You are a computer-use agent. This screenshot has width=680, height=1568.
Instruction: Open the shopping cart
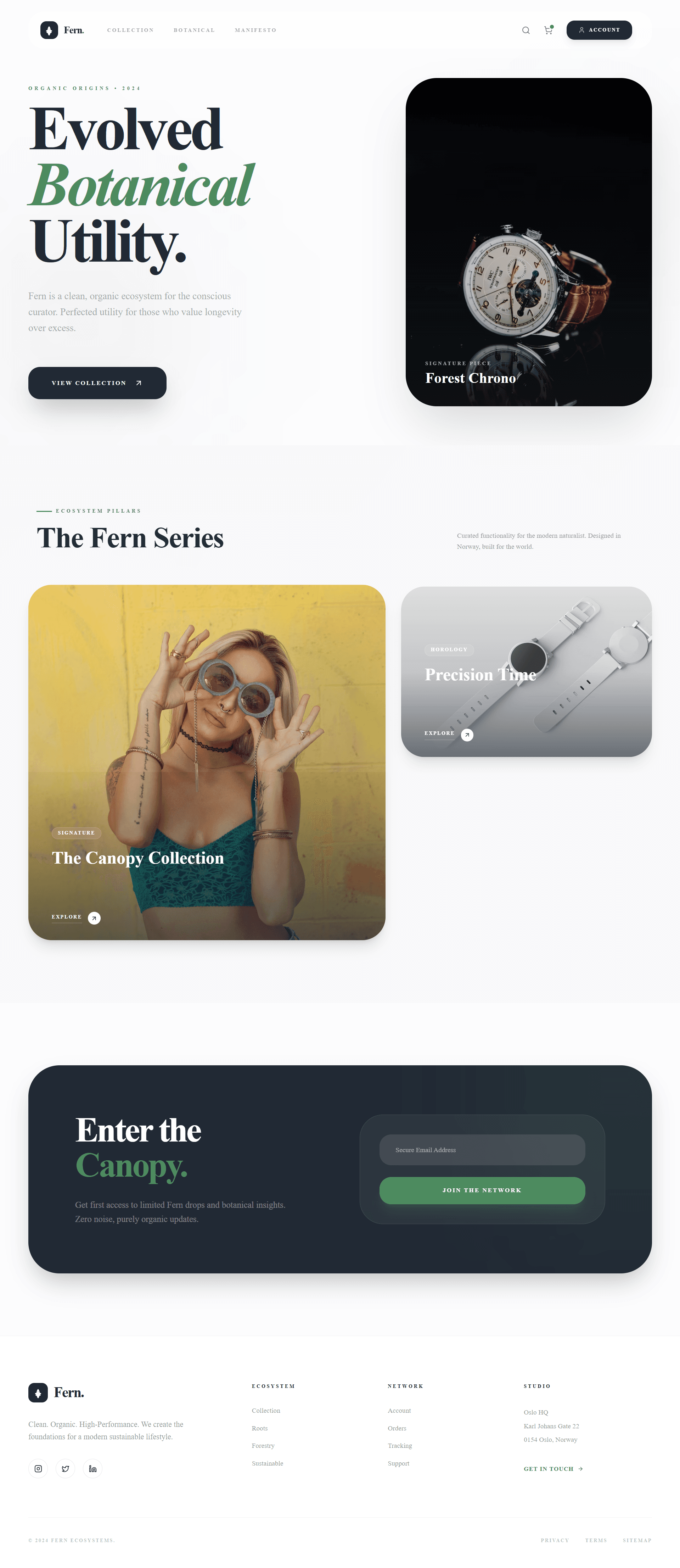[x=548, y=30]
